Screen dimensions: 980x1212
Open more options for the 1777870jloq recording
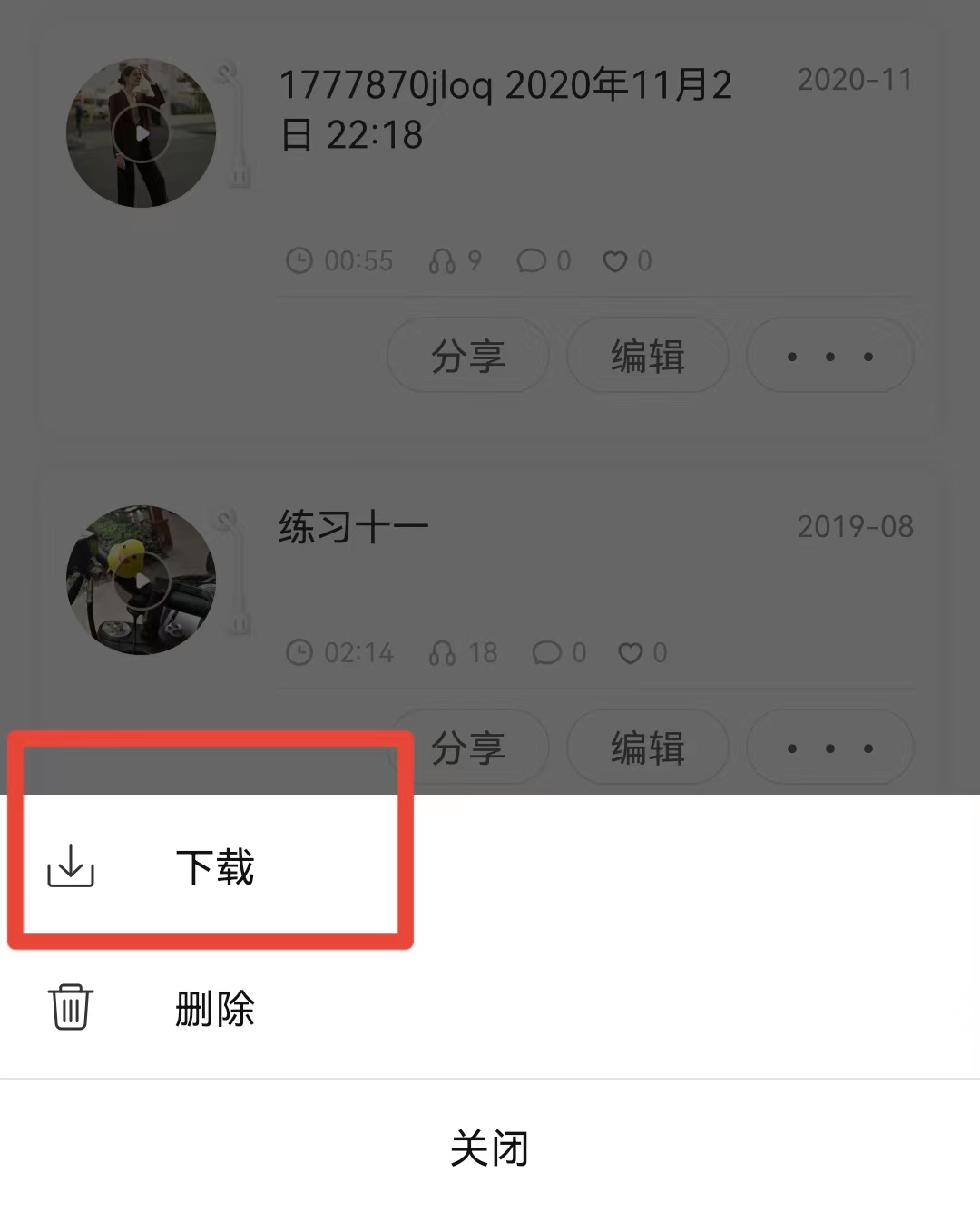828,356
